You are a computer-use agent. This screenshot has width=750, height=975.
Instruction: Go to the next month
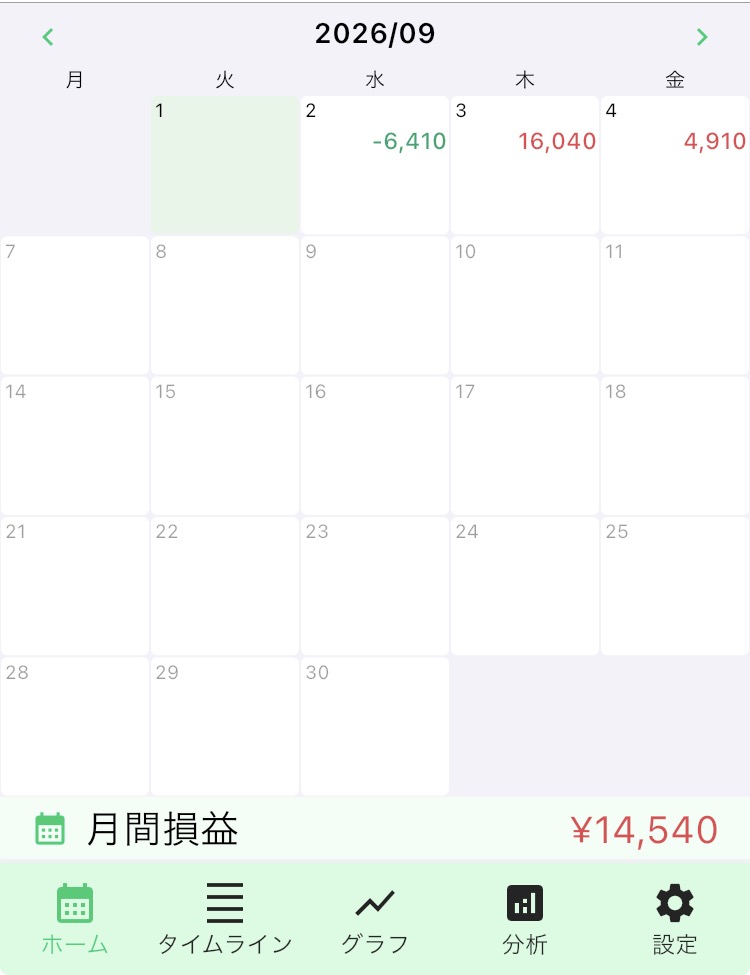(702, 37)
